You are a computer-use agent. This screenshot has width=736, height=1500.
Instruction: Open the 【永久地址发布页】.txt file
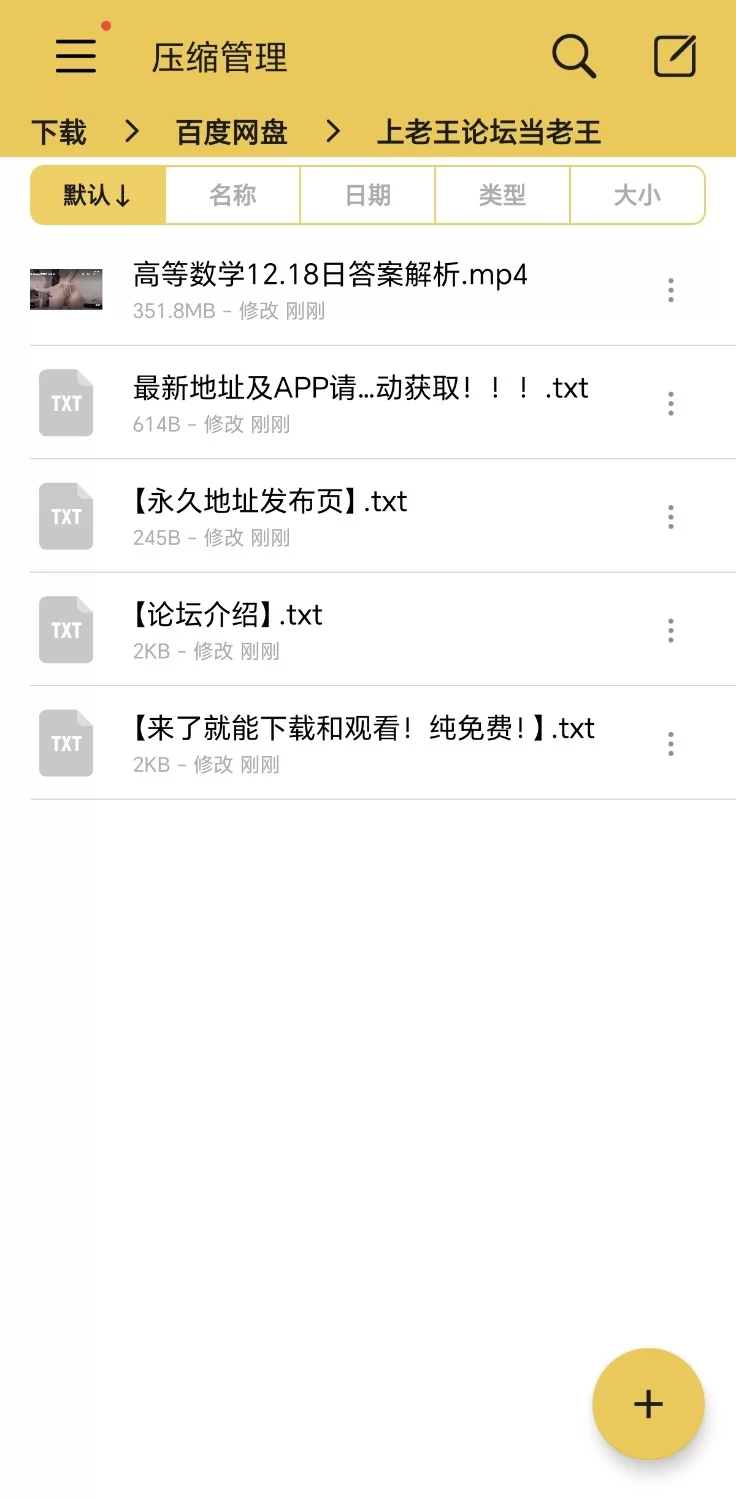tap(270, 516)
